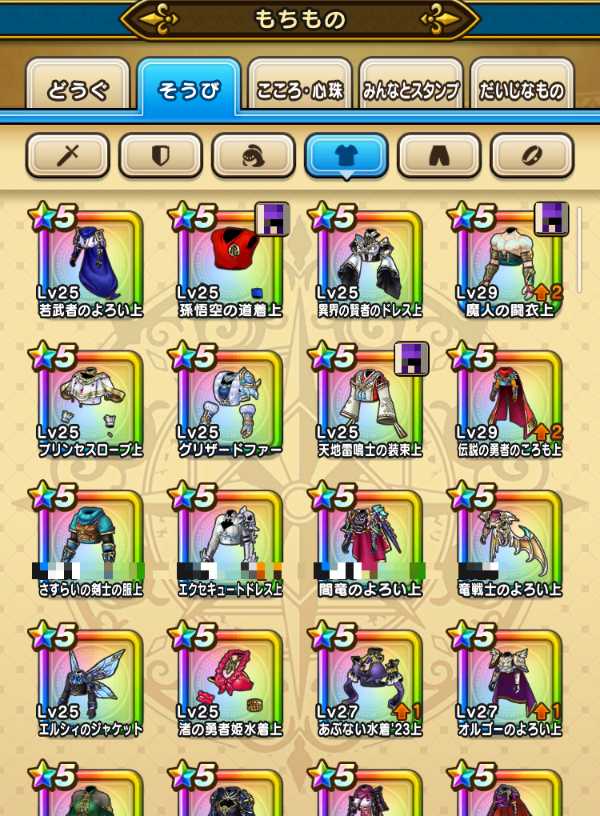Image resolution: width=600 pixels, height=816 pixels.
Task: Choose エルシィのジャケット item
Action: tap(90, 680)
